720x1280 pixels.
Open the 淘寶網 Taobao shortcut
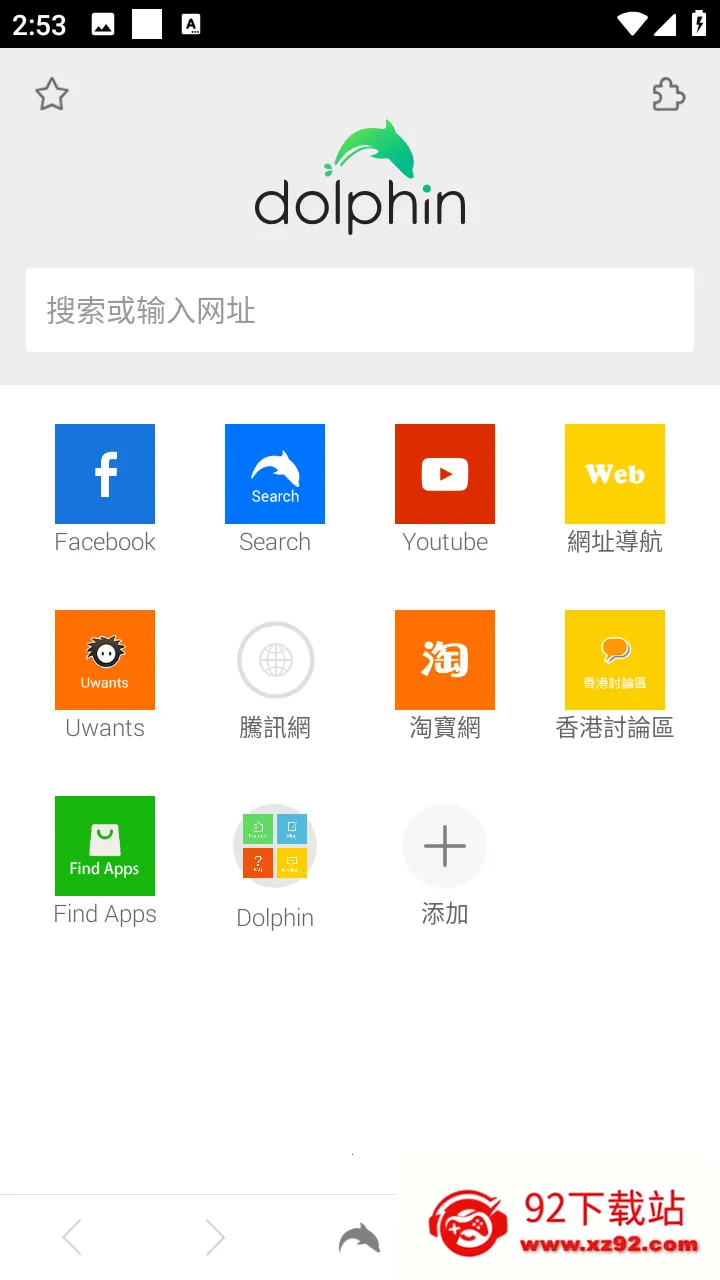click(x=445, y=660)
